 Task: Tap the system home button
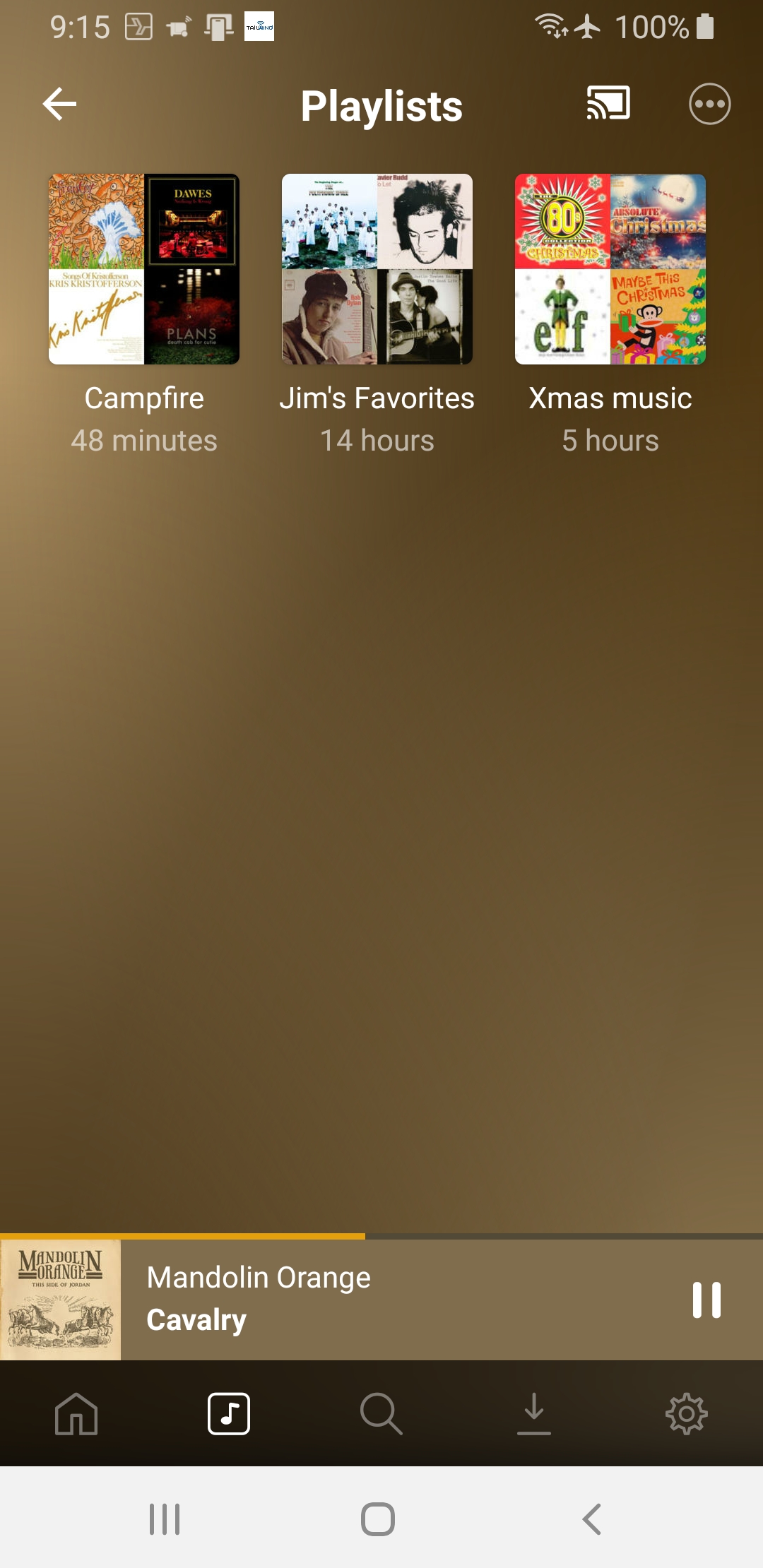click(x=378, y=1519)
